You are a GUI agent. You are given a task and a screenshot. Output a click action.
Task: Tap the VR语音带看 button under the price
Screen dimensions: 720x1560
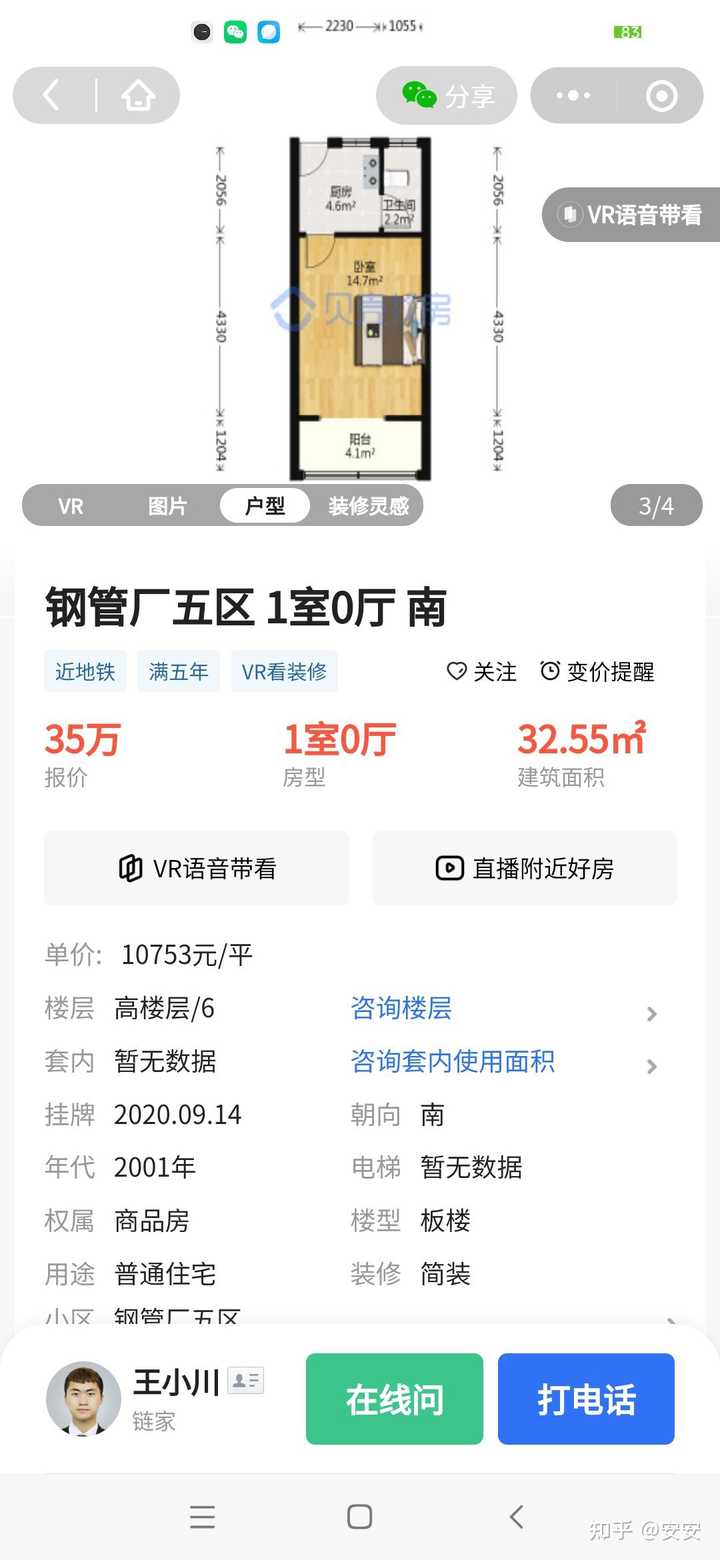click(x=197, y=868)
